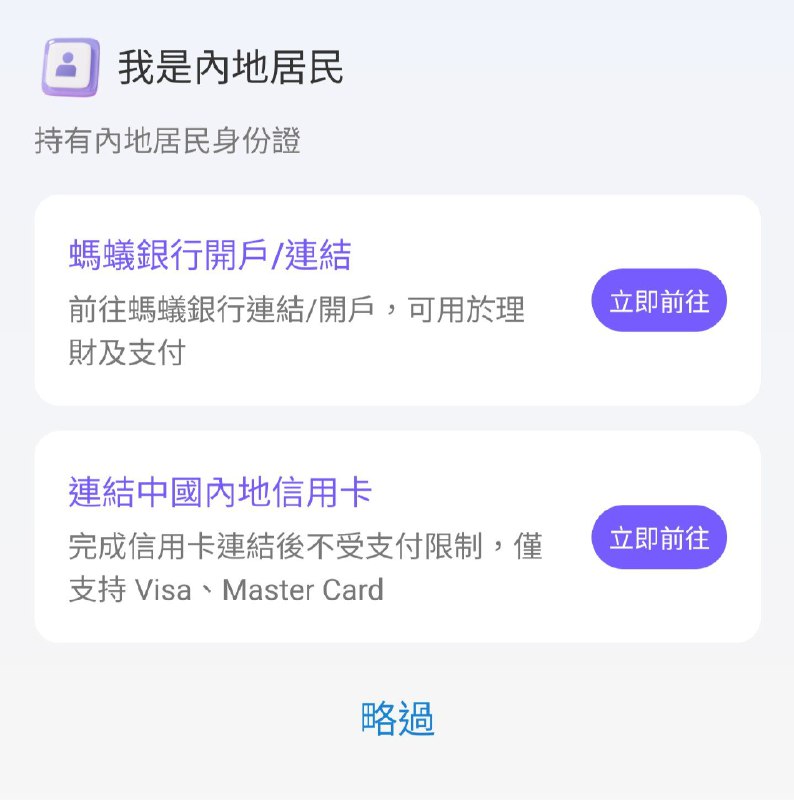Viewport: 794px width, 800px height.
Task: Click the rounded pill button on the top card
Action: (x=659, y=300)
